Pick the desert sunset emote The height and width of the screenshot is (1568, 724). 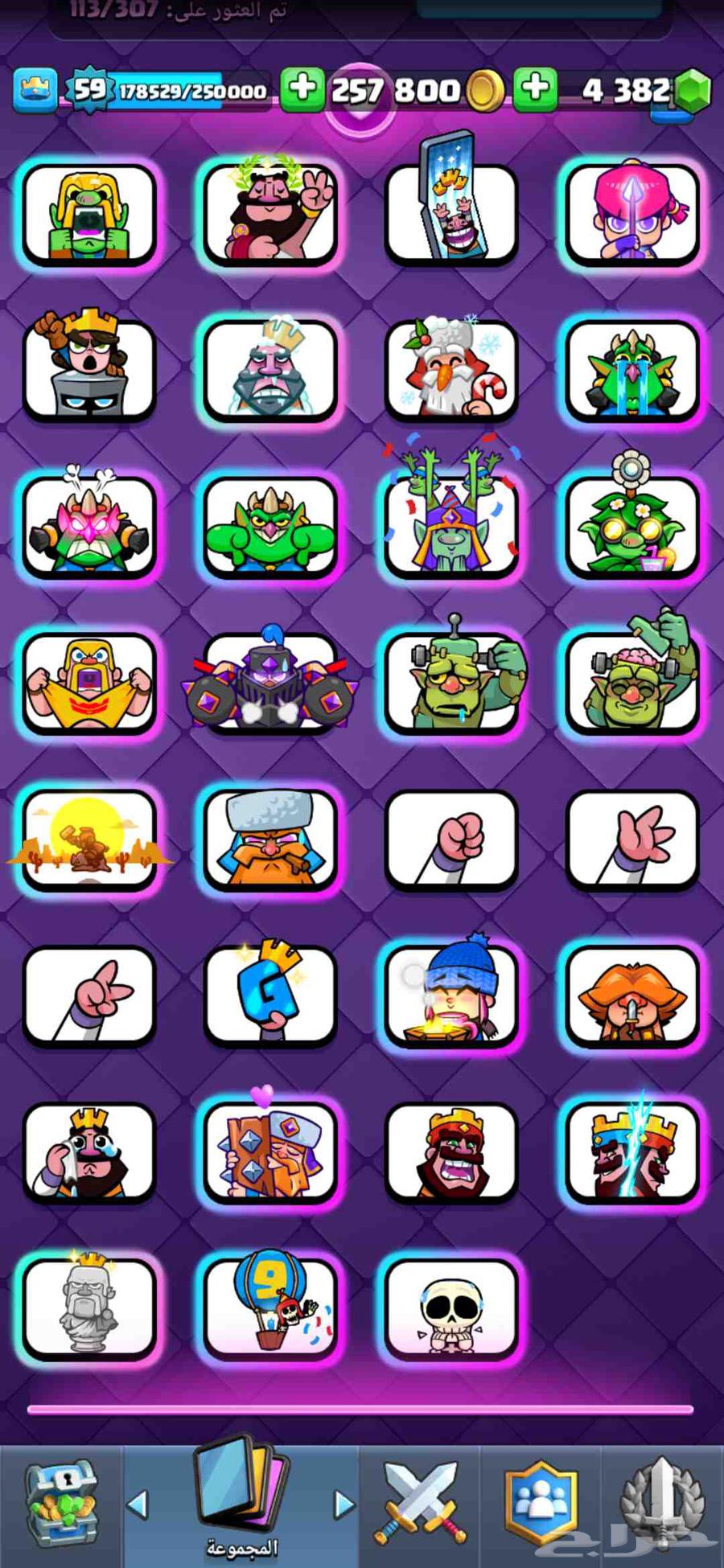[x=88, y=840]
